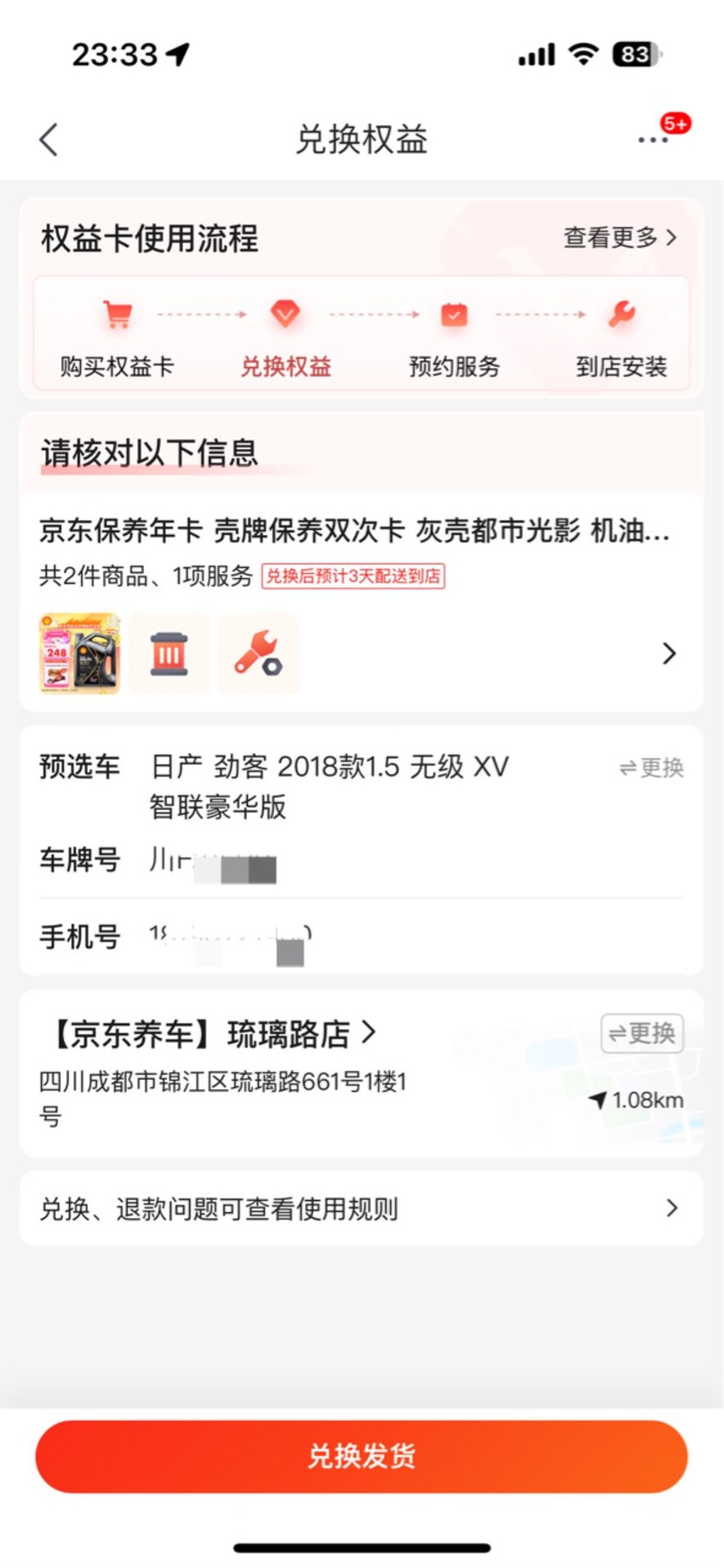Open 查看更多 for the usage flow

[620, 238]
